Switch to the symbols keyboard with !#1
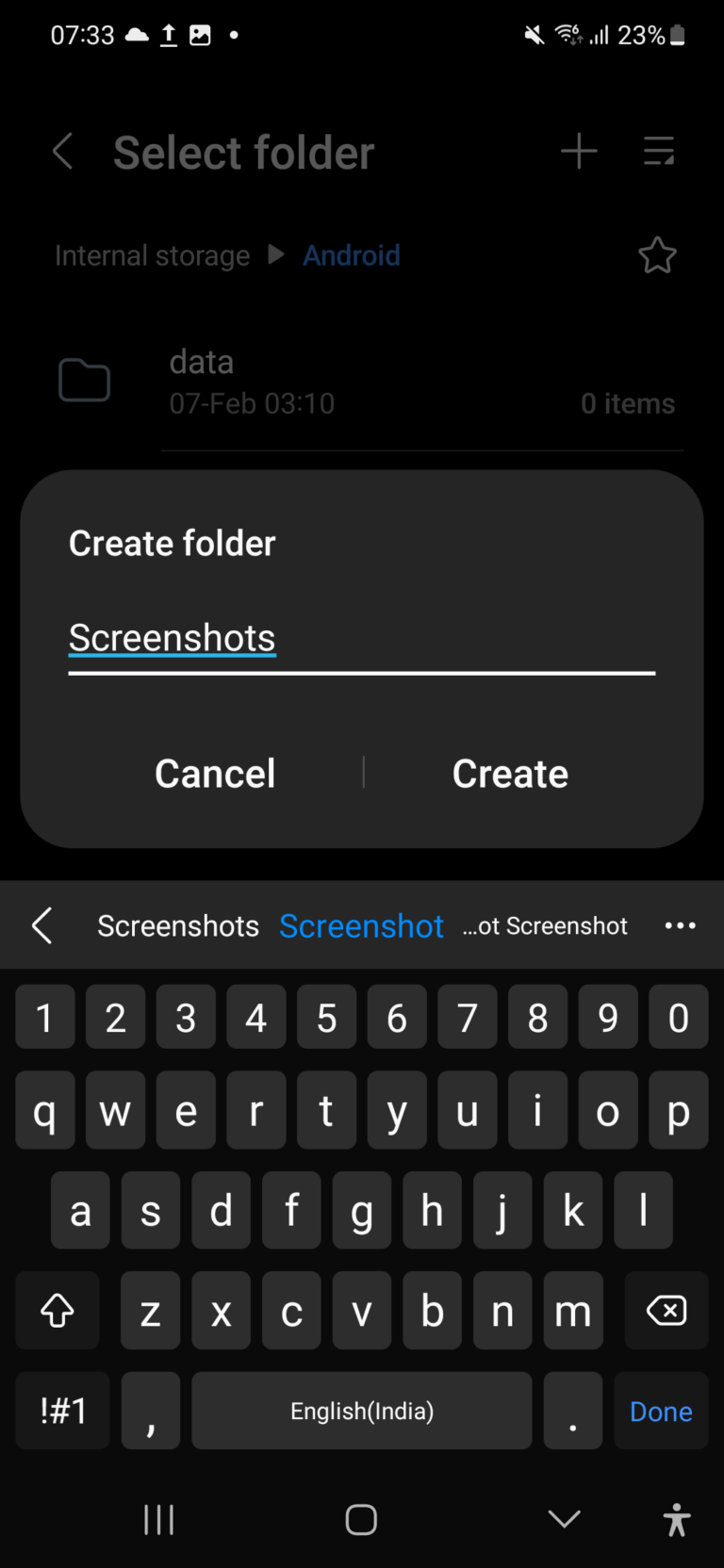 62,1411
